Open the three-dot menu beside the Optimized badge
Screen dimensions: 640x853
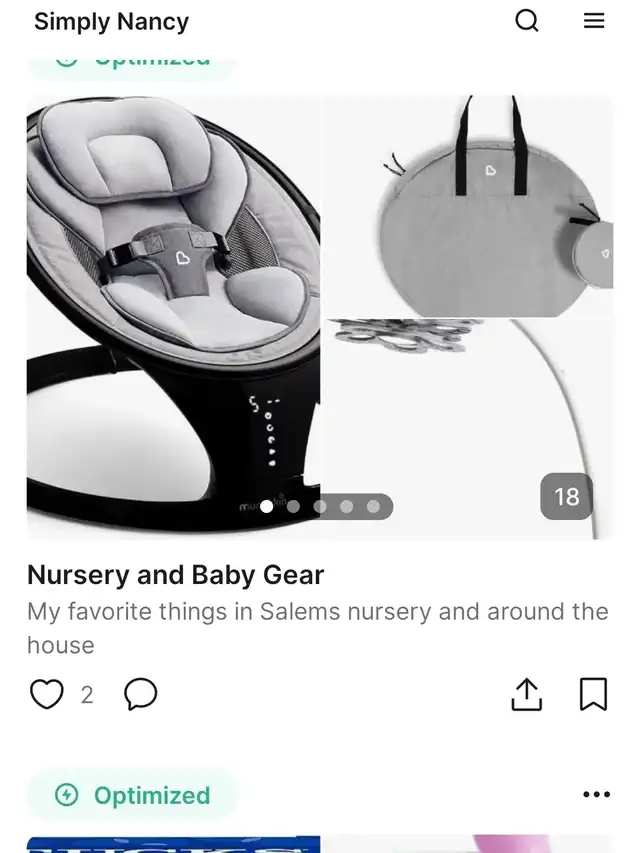(x=596, y=795)
